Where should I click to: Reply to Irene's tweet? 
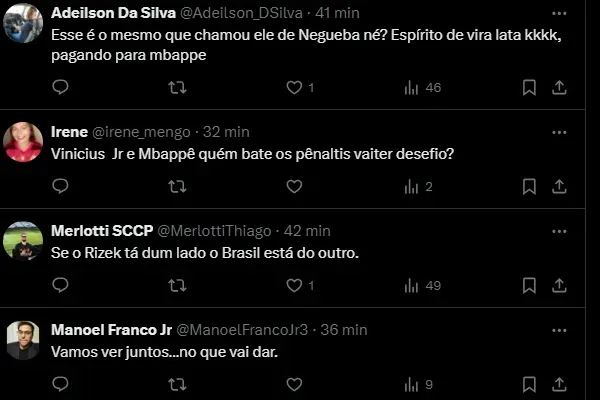[60, 186]
